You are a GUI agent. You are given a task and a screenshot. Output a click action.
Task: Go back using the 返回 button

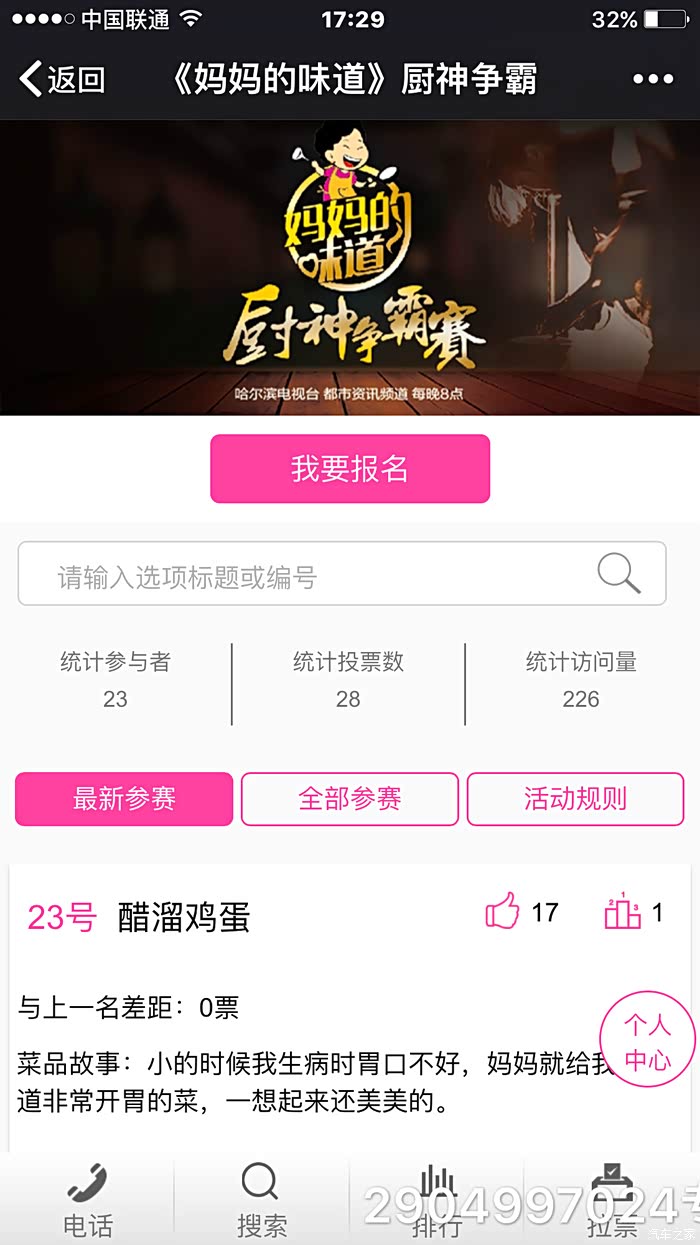click(62, 79)
